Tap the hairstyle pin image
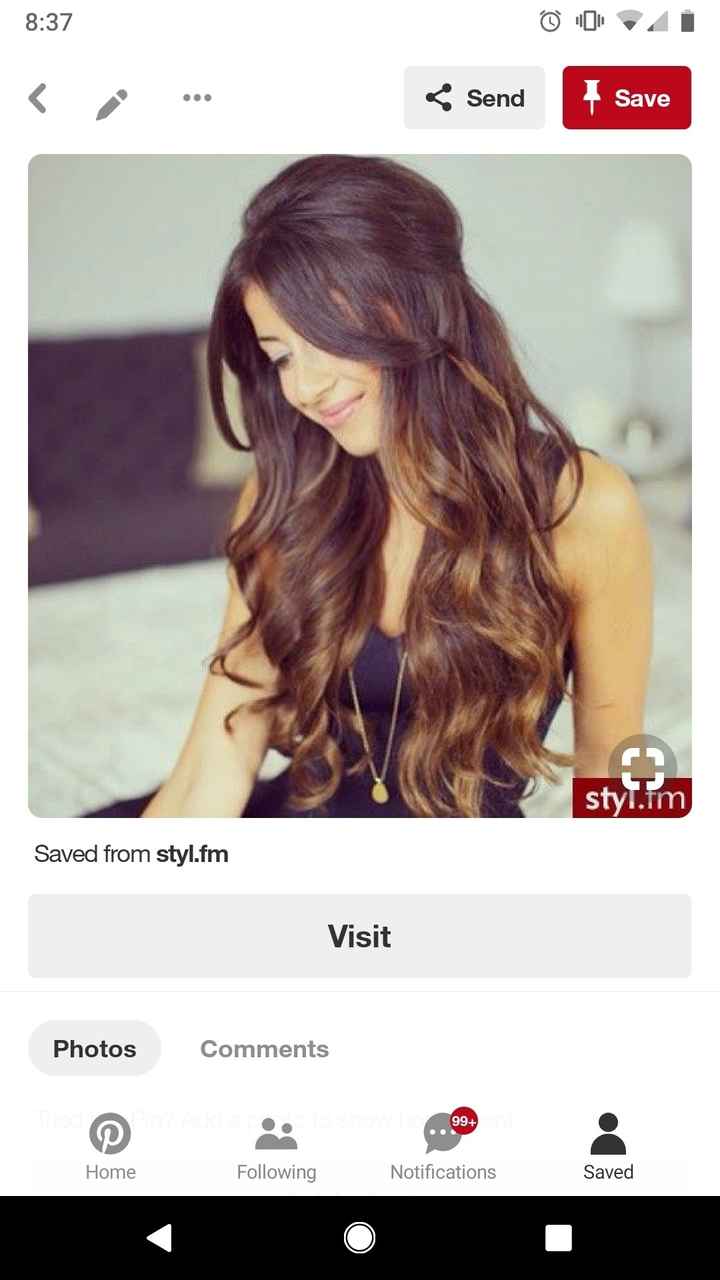 click(359, 485)
